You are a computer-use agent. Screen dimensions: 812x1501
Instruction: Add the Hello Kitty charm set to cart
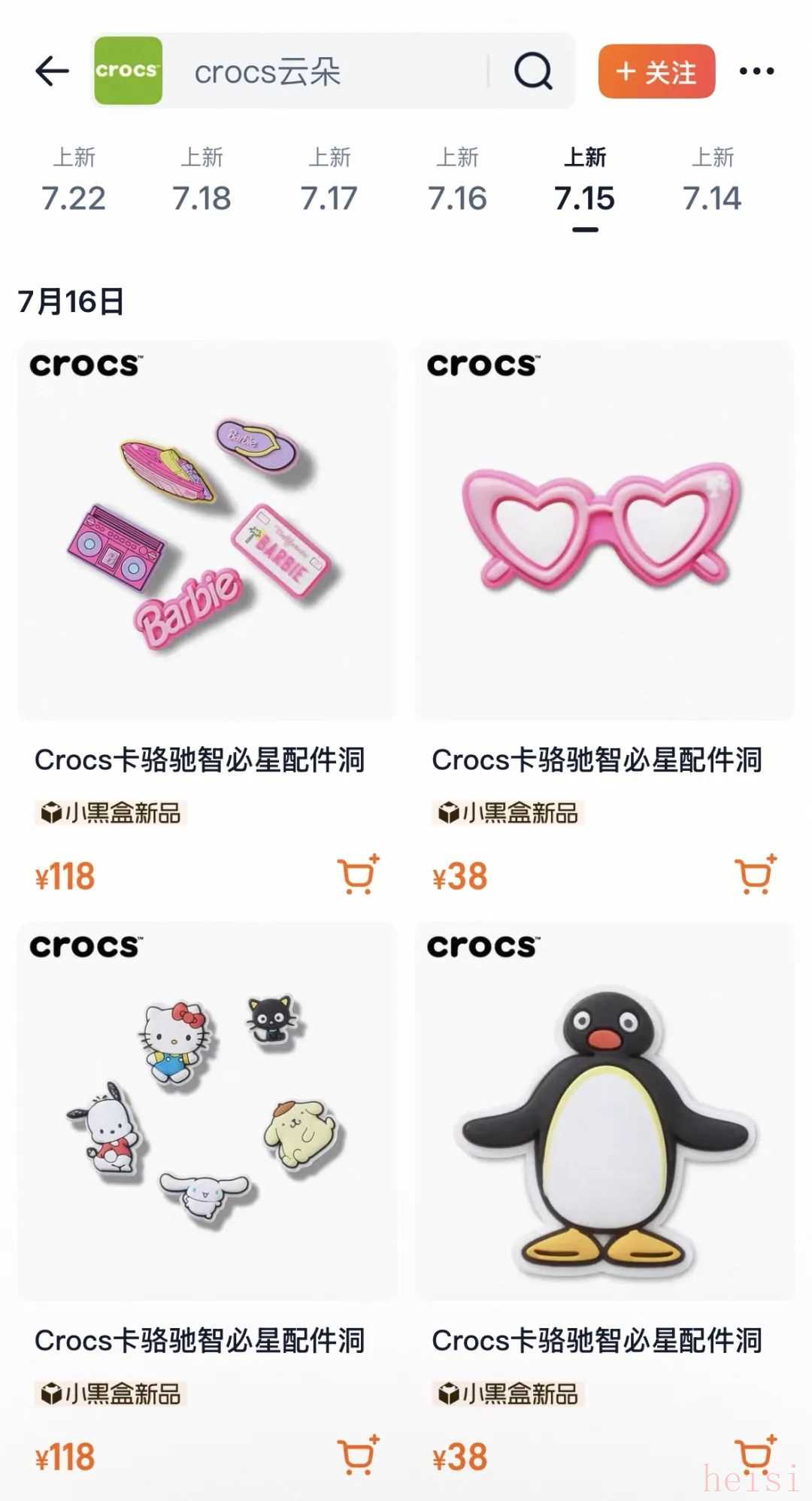(358, 1456)
